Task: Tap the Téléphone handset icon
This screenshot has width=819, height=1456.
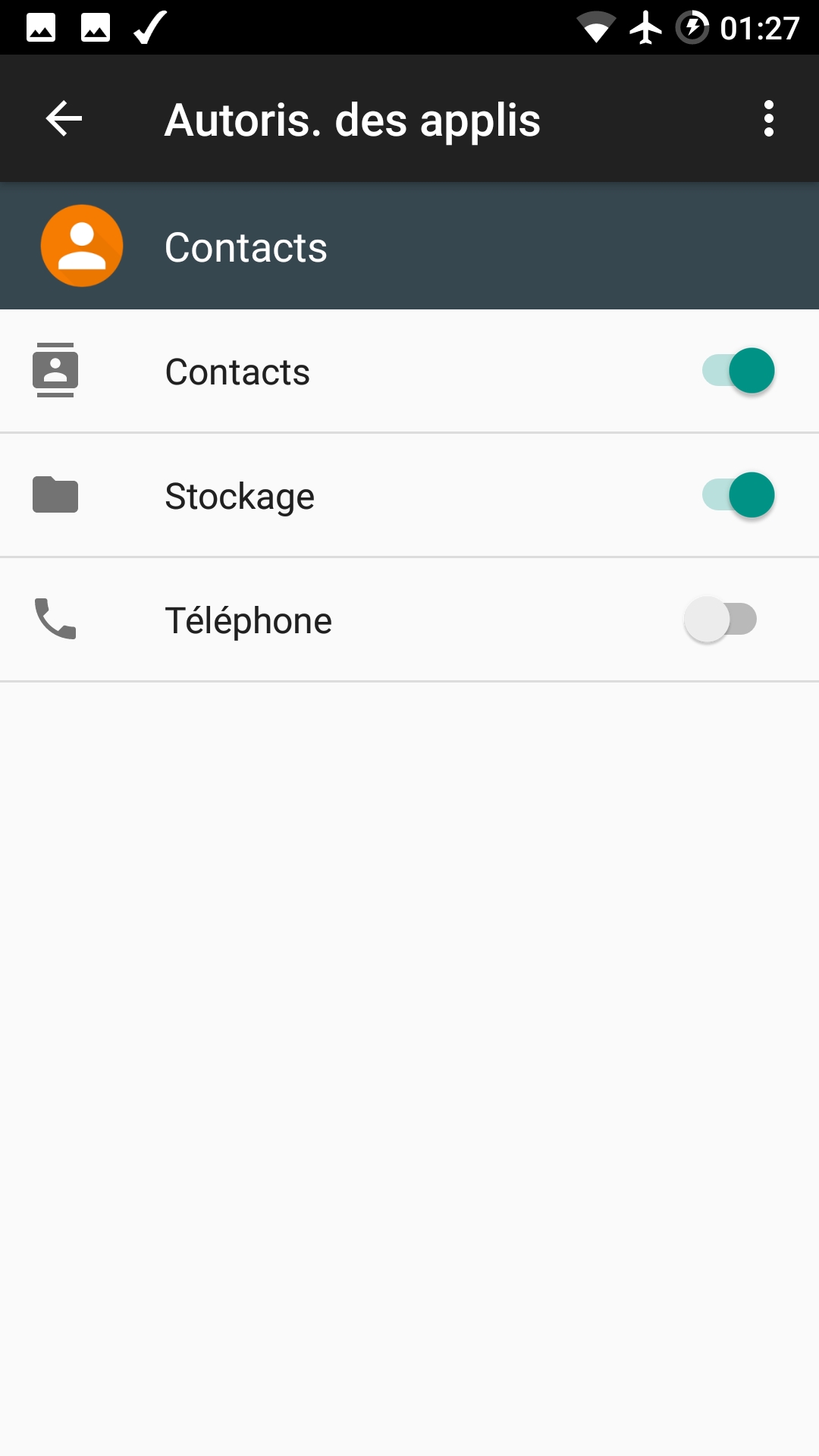Action: pos(56,620)
